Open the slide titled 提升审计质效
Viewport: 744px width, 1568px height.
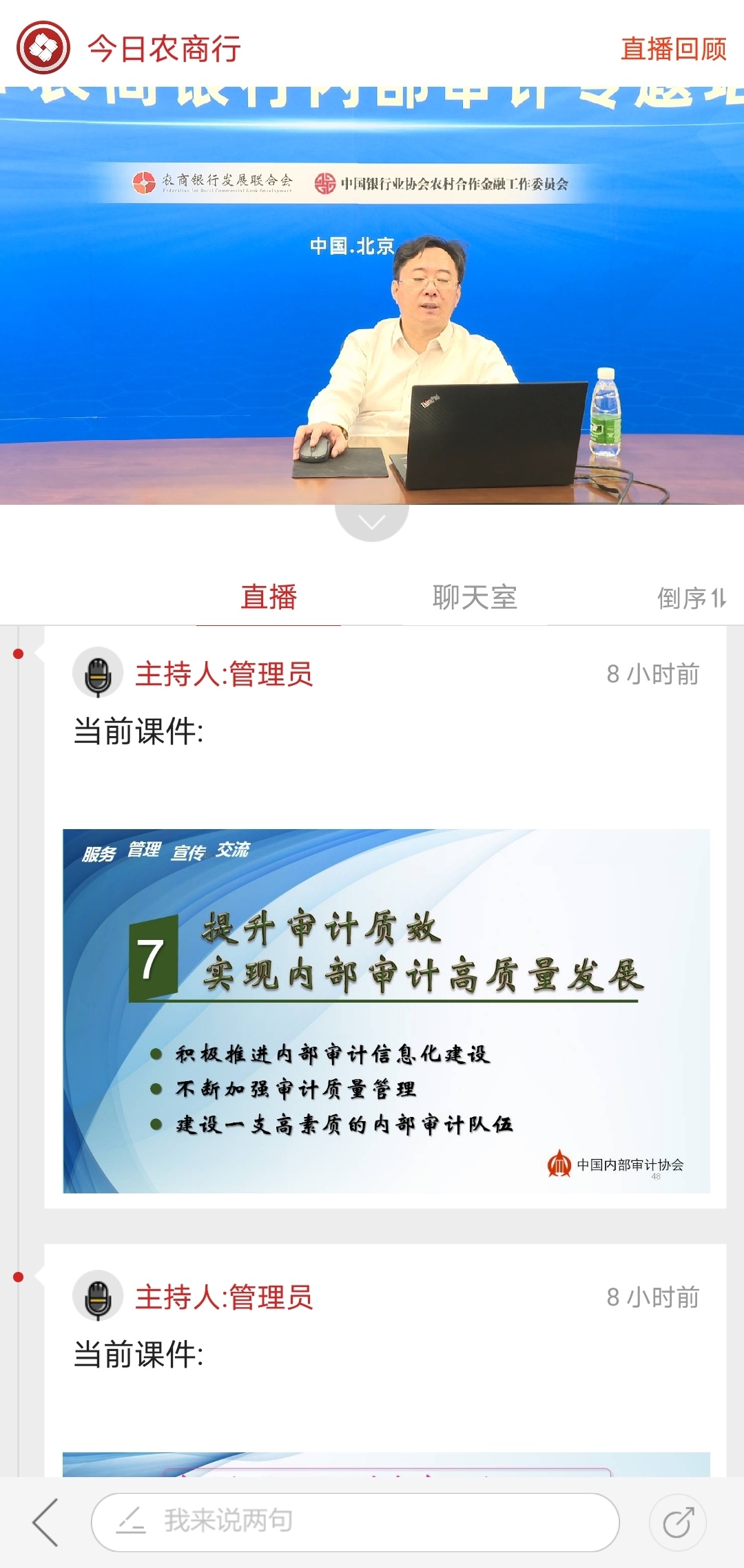point(386,1011)
